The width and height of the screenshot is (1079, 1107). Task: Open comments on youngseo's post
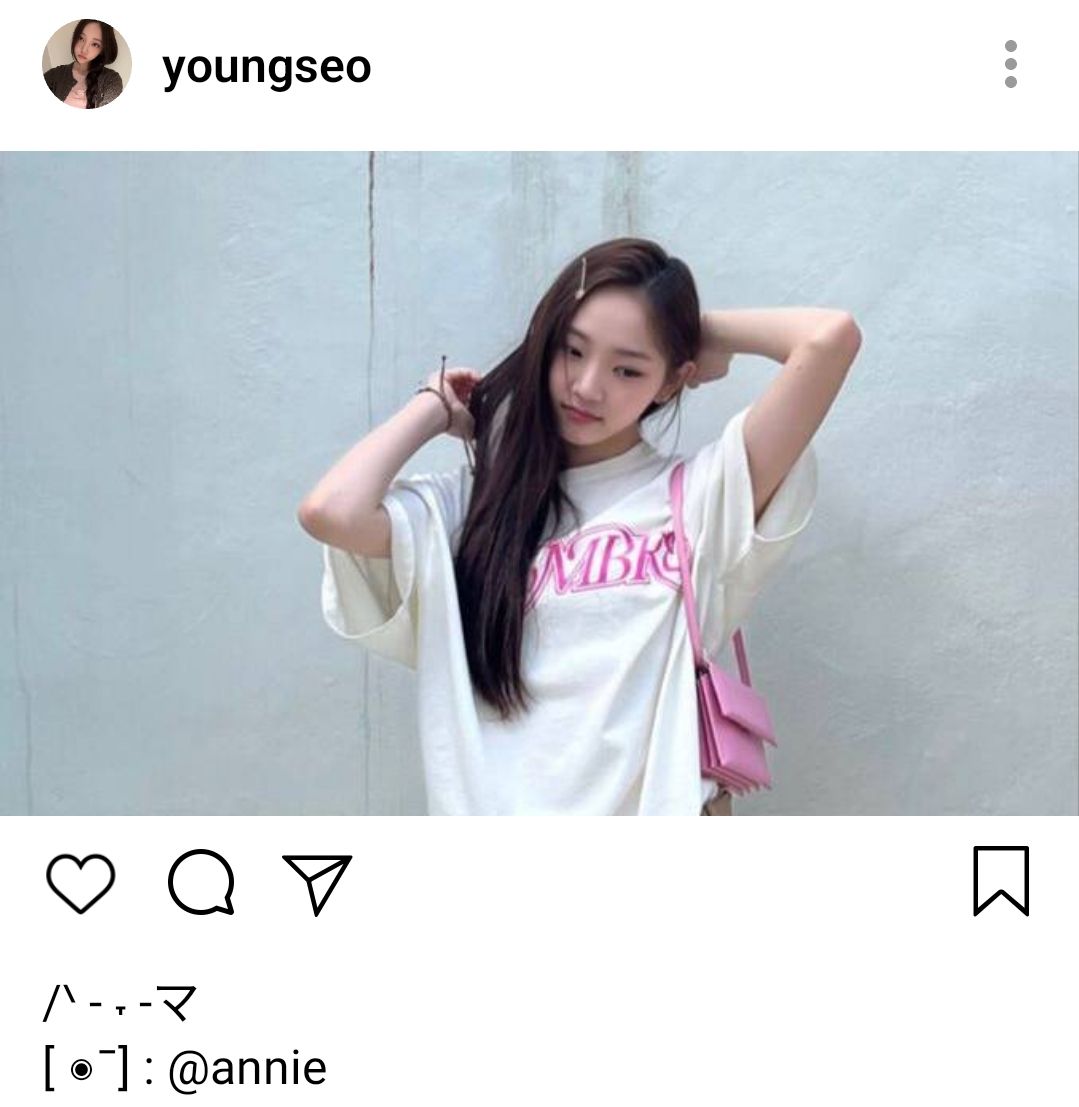click(201, 884)
